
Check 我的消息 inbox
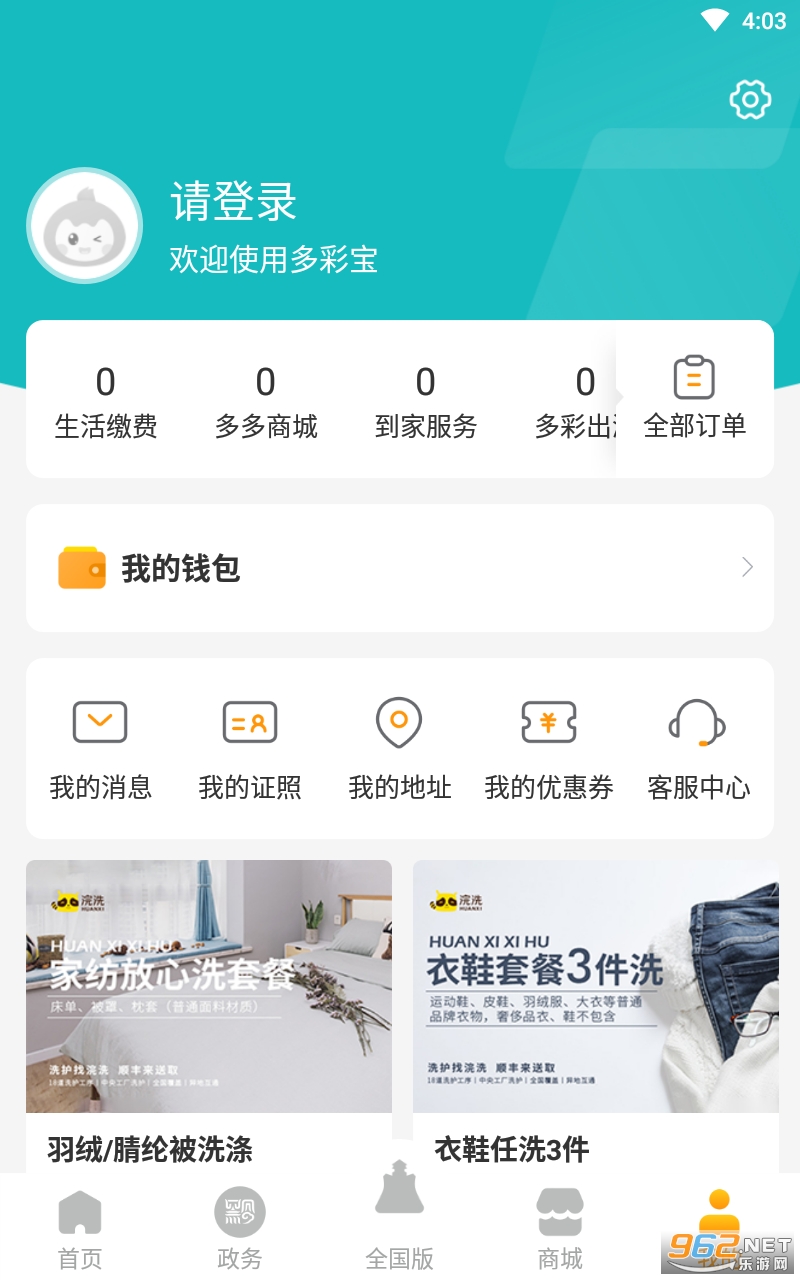(x=100, y=748)
